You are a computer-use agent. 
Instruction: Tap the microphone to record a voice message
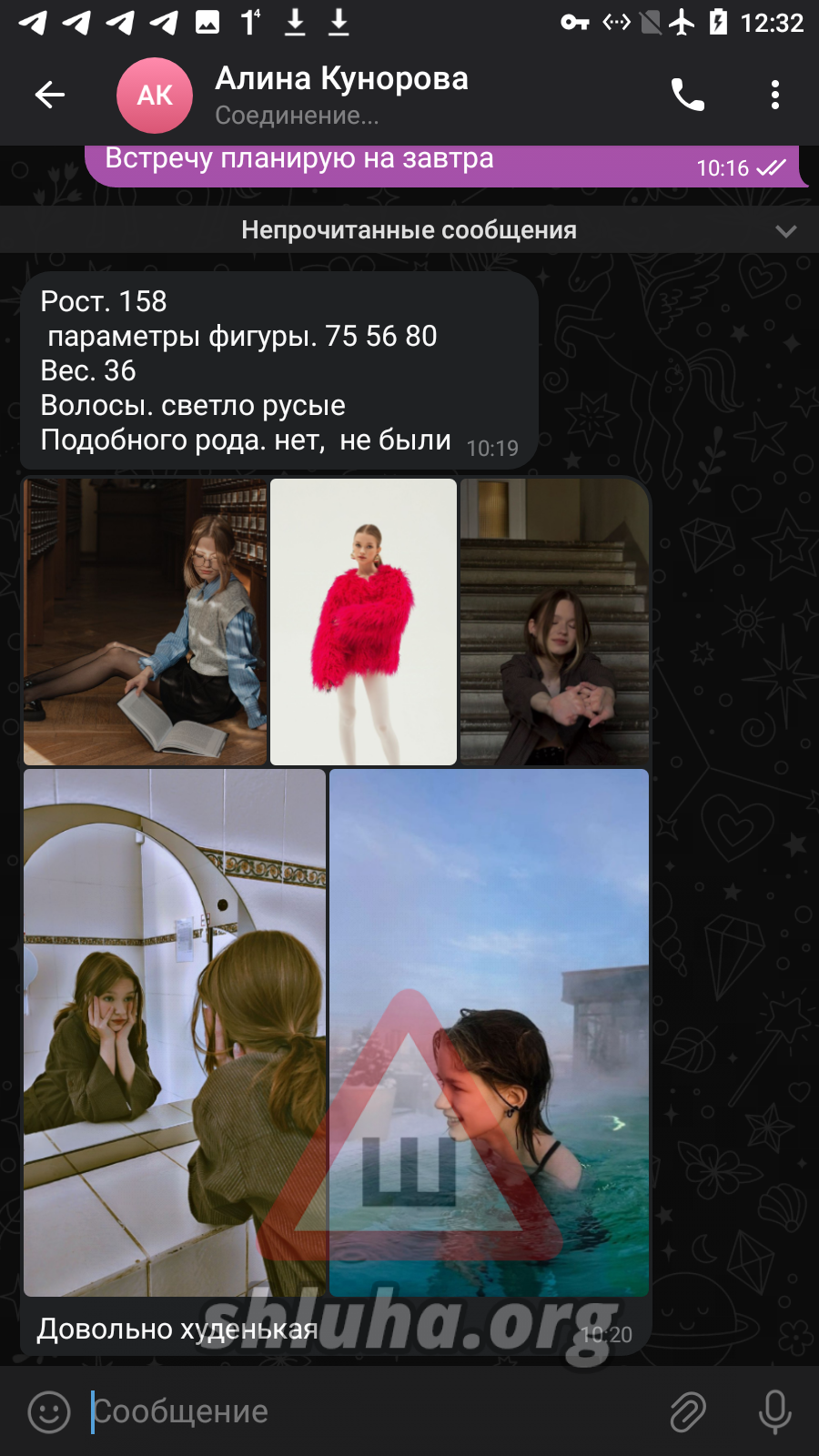pyautogui.click(x=774, y=1411)
